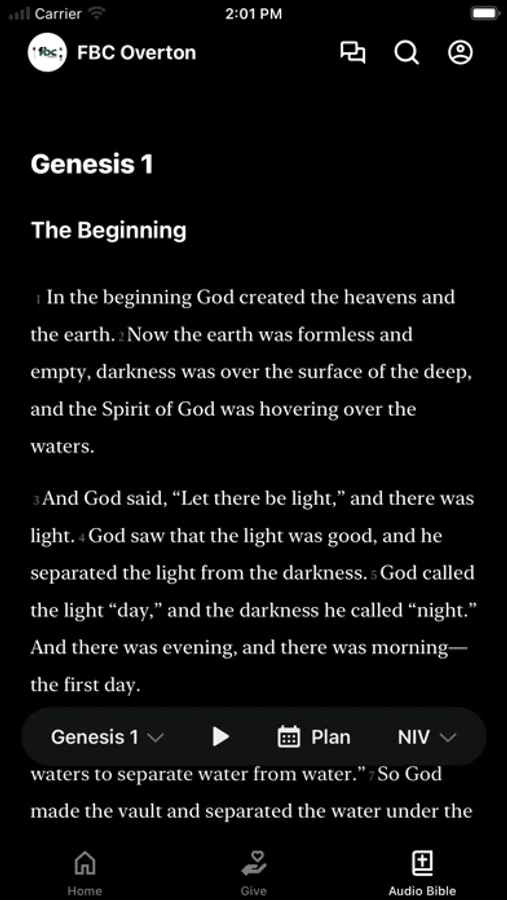Open the reading Plan
The width and height of the screenshot is (507, 900).
[x=314, y=737]
